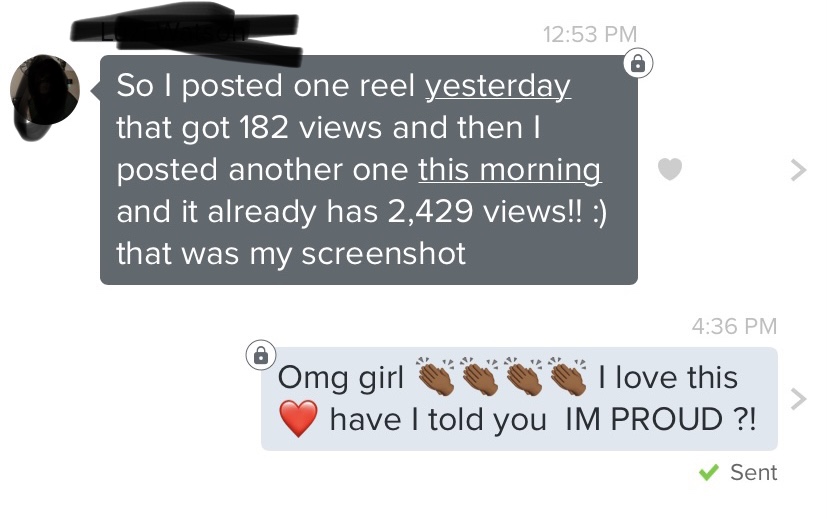Tap the lock icon on the received message
Screen dimensions: 827x519
tap(637, 64)
